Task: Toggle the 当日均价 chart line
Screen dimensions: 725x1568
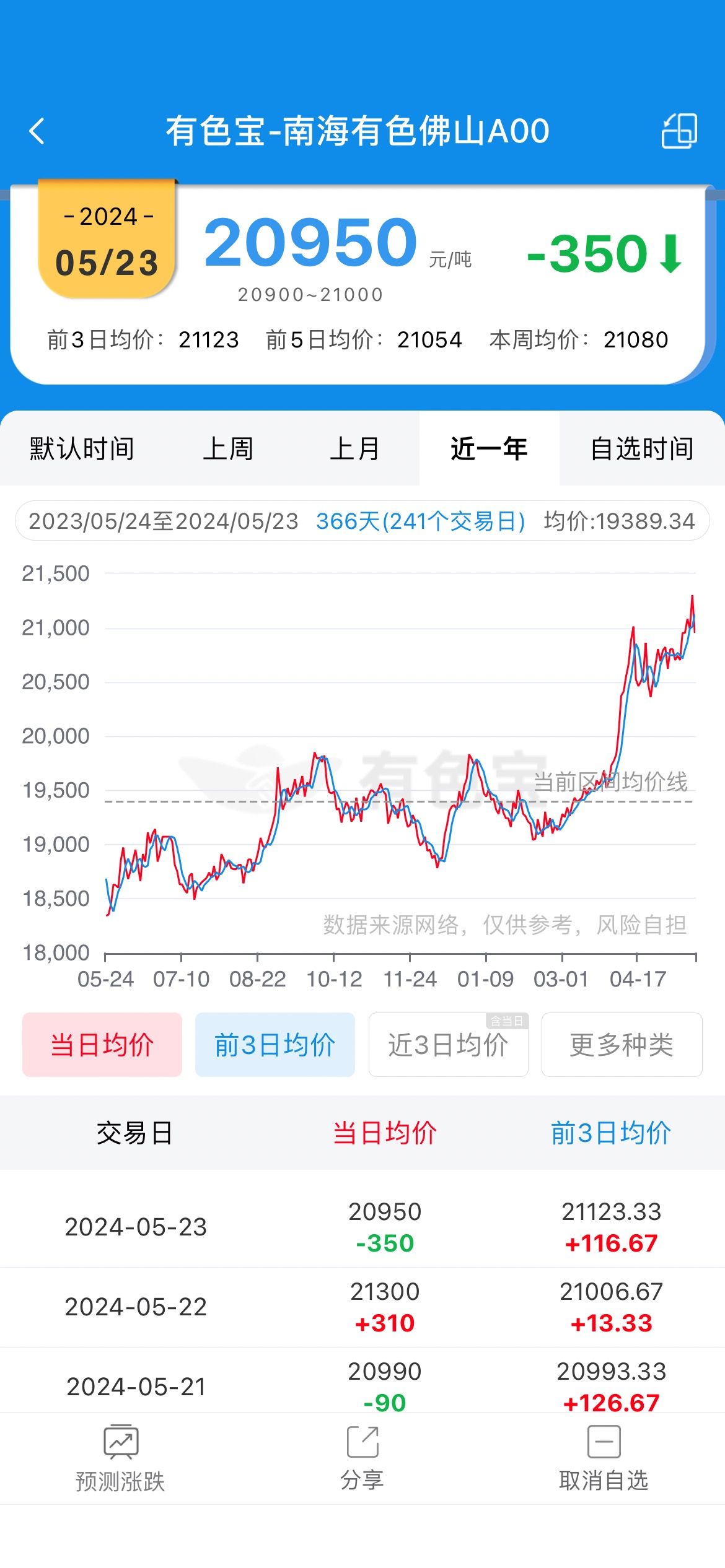Action: (102, 1045)
